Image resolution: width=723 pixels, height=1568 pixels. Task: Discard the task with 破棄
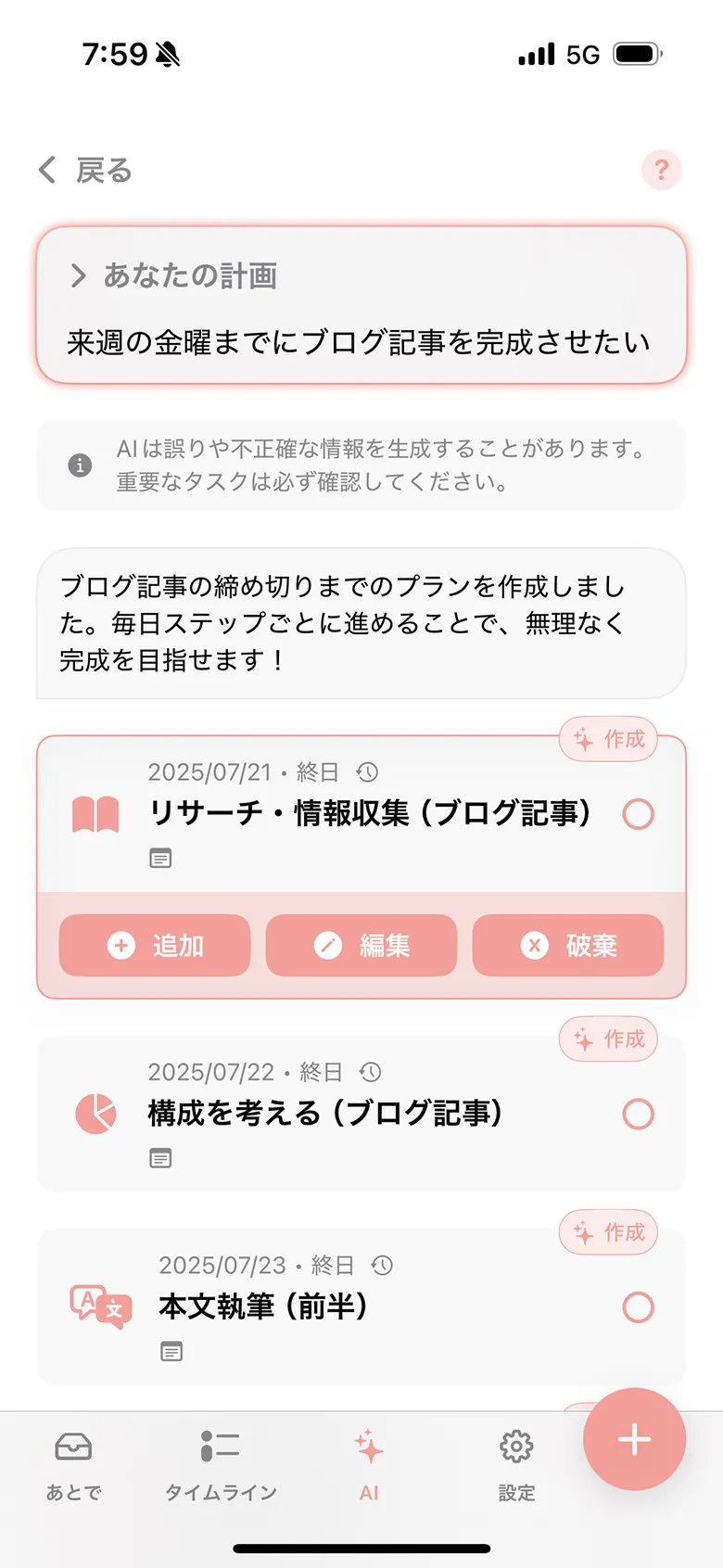[x=568, y=946]
